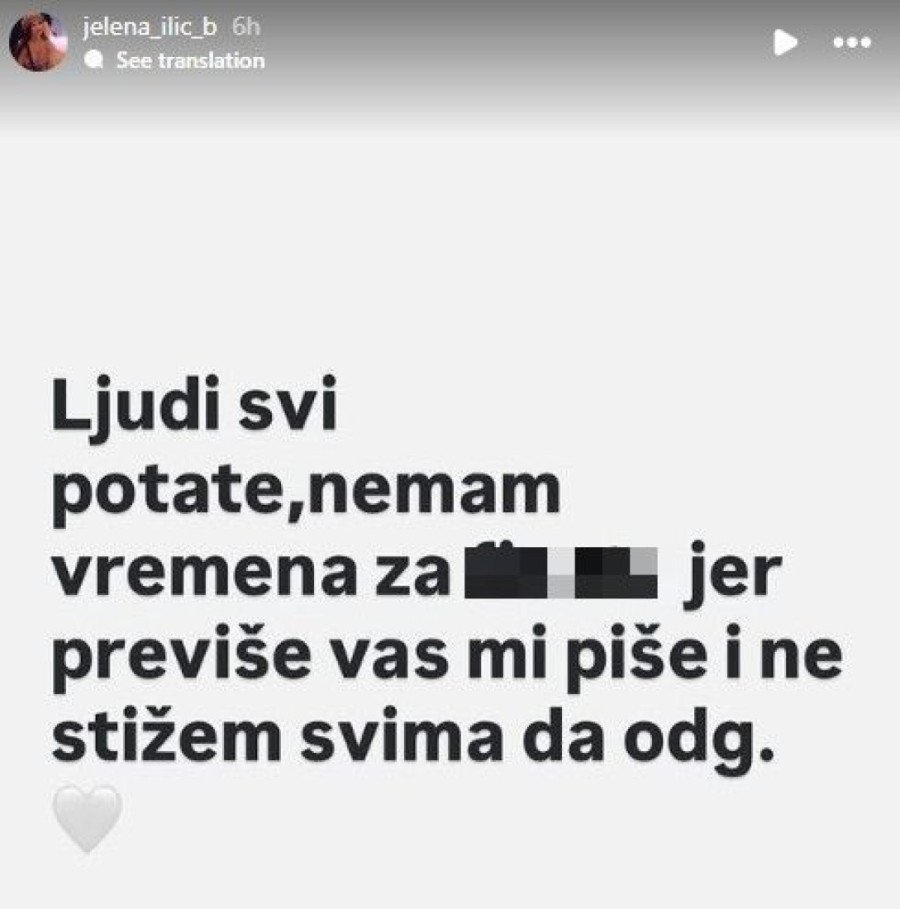Open the three-dot overflow menu
Viewport: 900px width, 909px height.
tap(852, 43)
